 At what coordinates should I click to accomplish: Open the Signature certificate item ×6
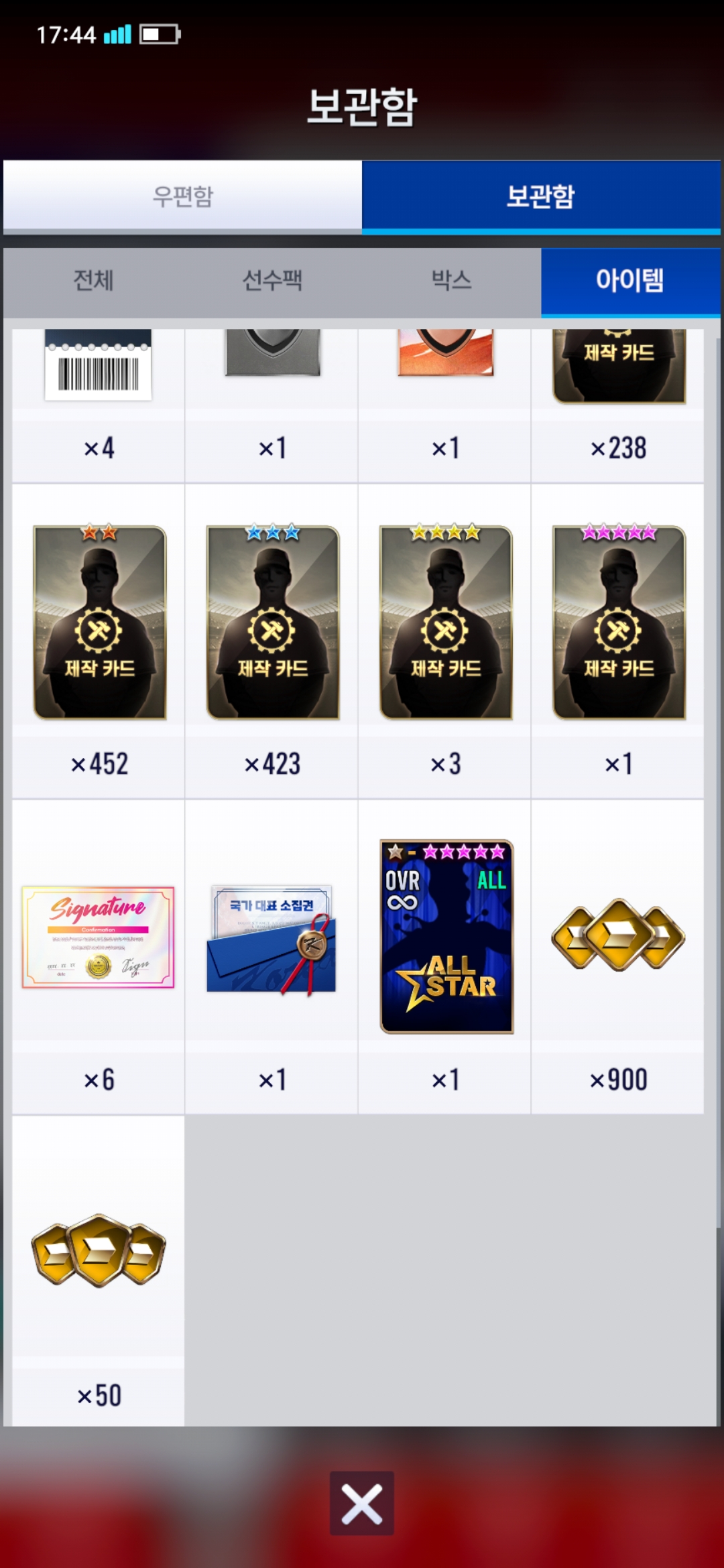(99, 937)
